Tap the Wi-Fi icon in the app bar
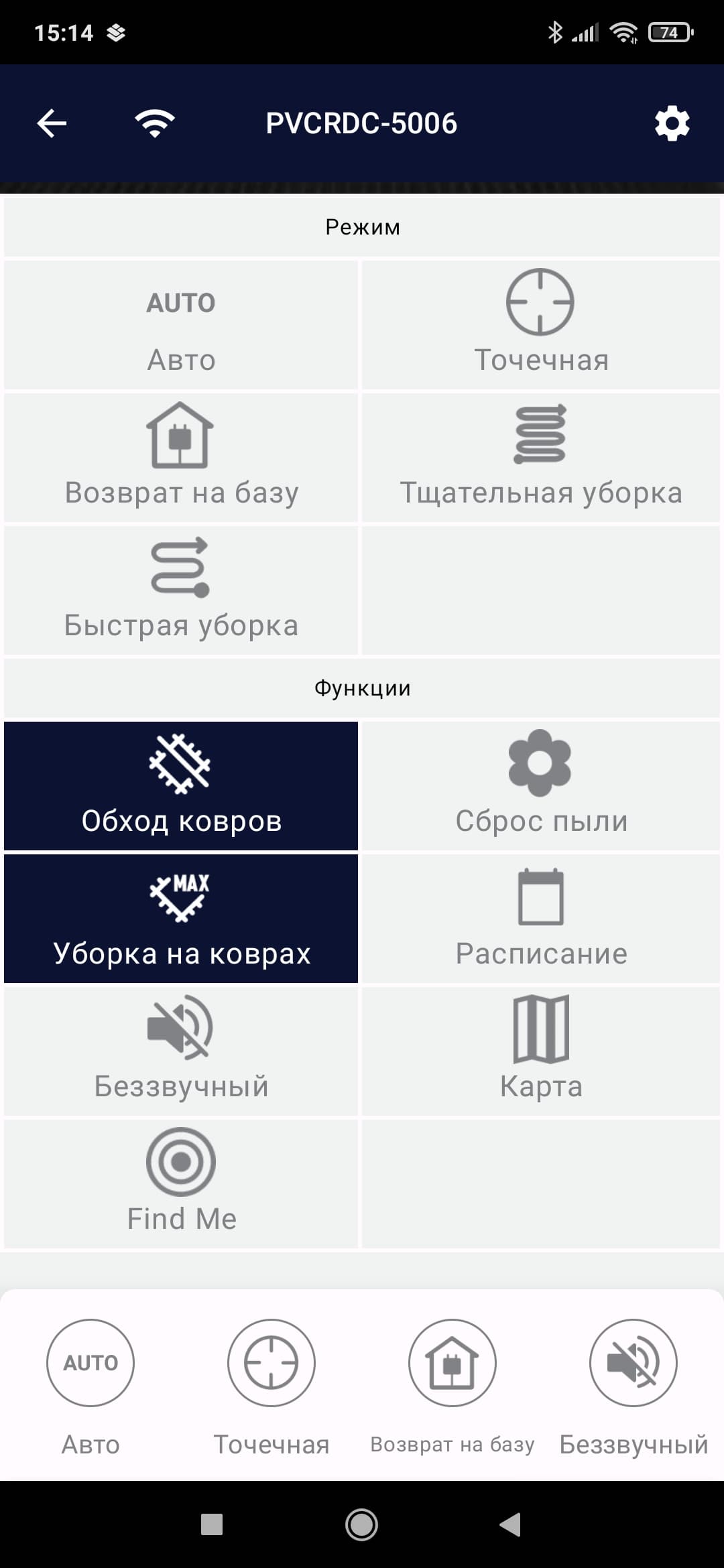724x1568 pixels. [x=155, y=123]
